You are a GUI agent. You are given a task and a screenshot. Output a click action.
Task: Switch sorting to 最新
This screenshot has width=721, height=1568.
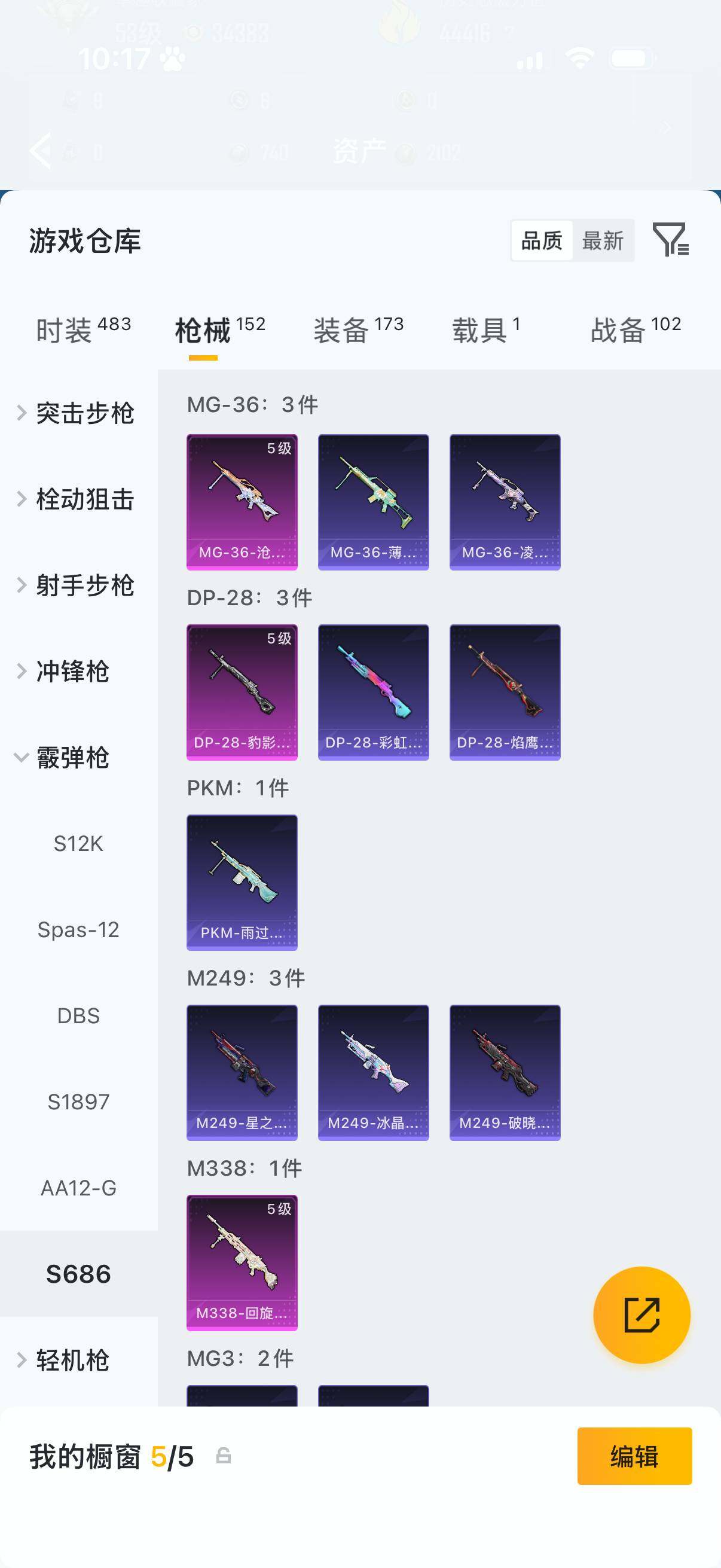pos(603,241)
